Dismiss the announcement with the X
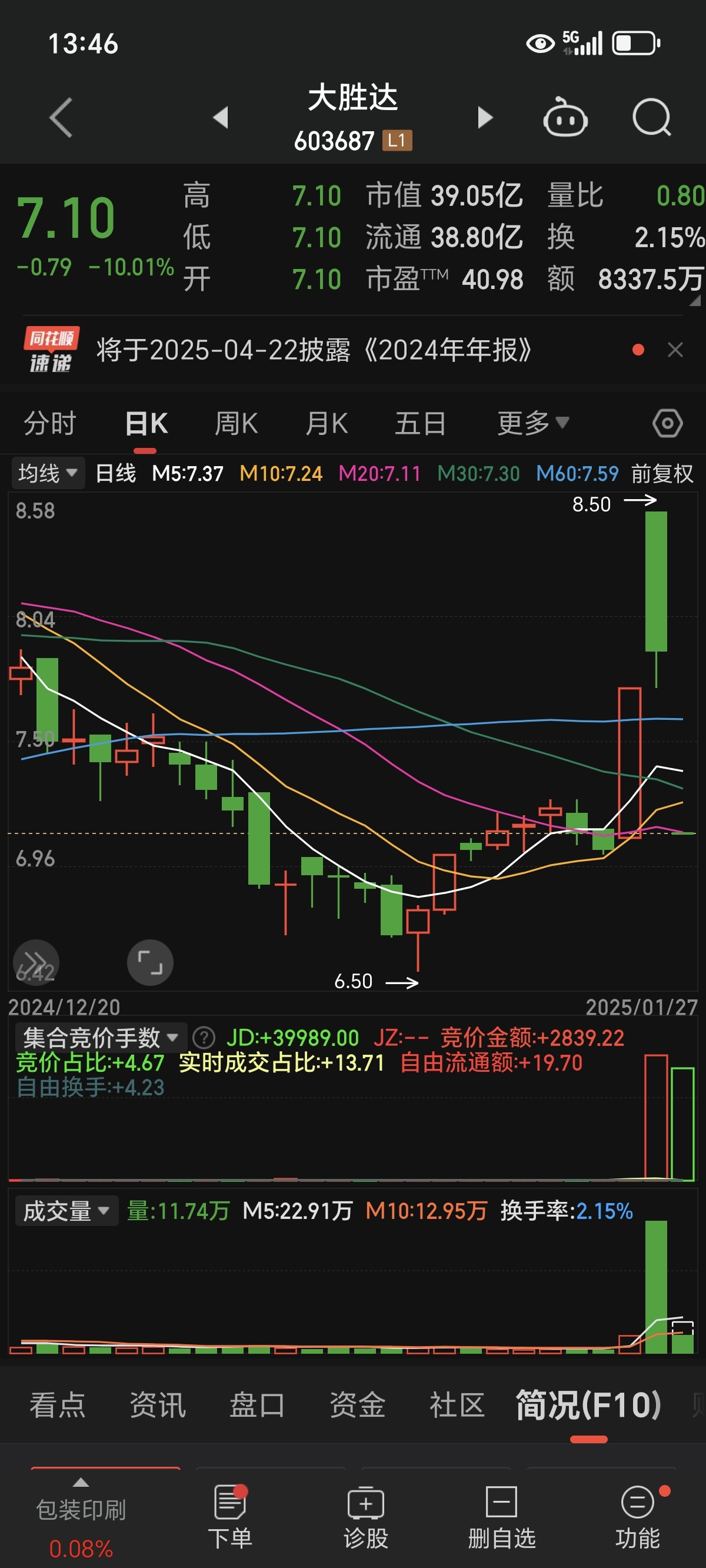Viewport: 706px width, 1568px height. pos(675,350)
